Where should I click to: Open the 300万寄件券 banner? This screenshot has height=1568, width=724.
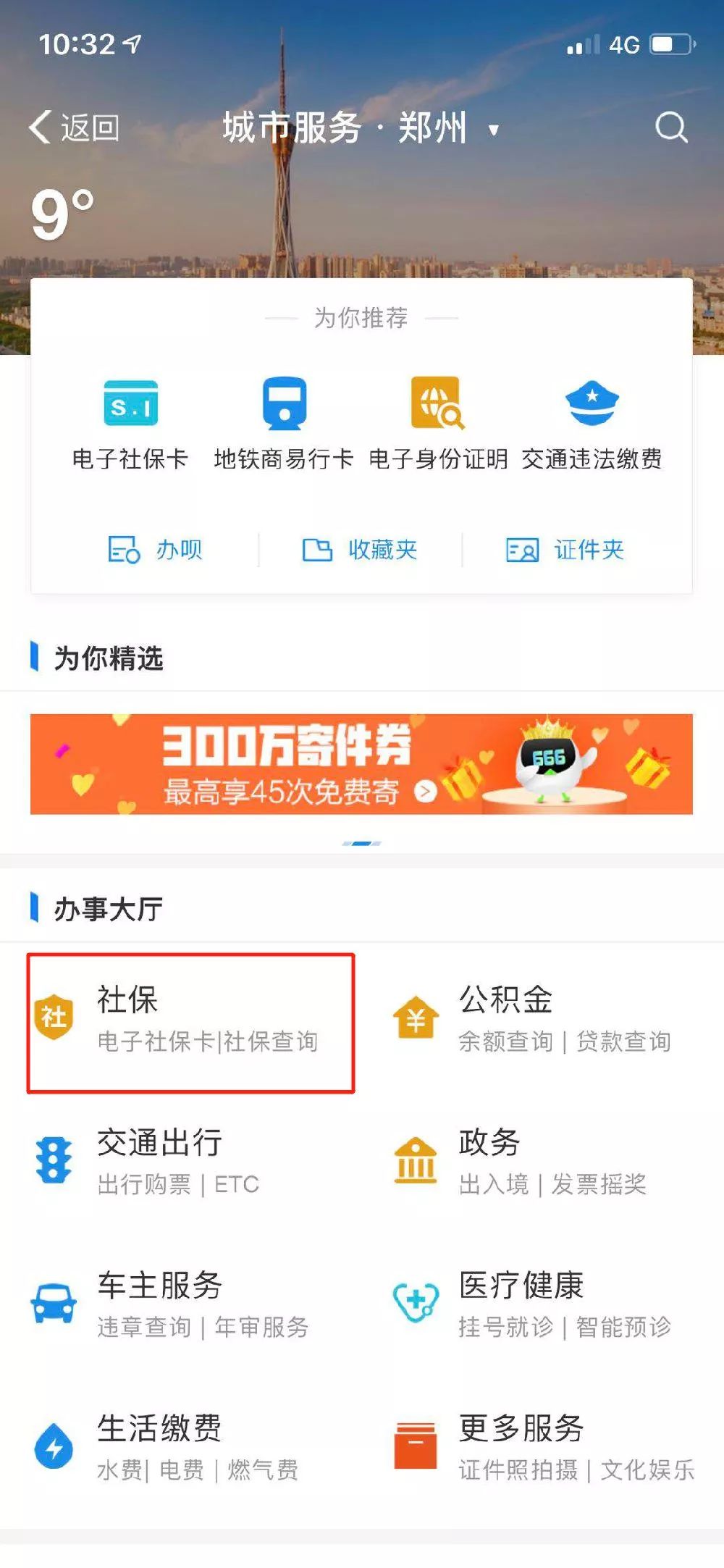coord(361,764)
